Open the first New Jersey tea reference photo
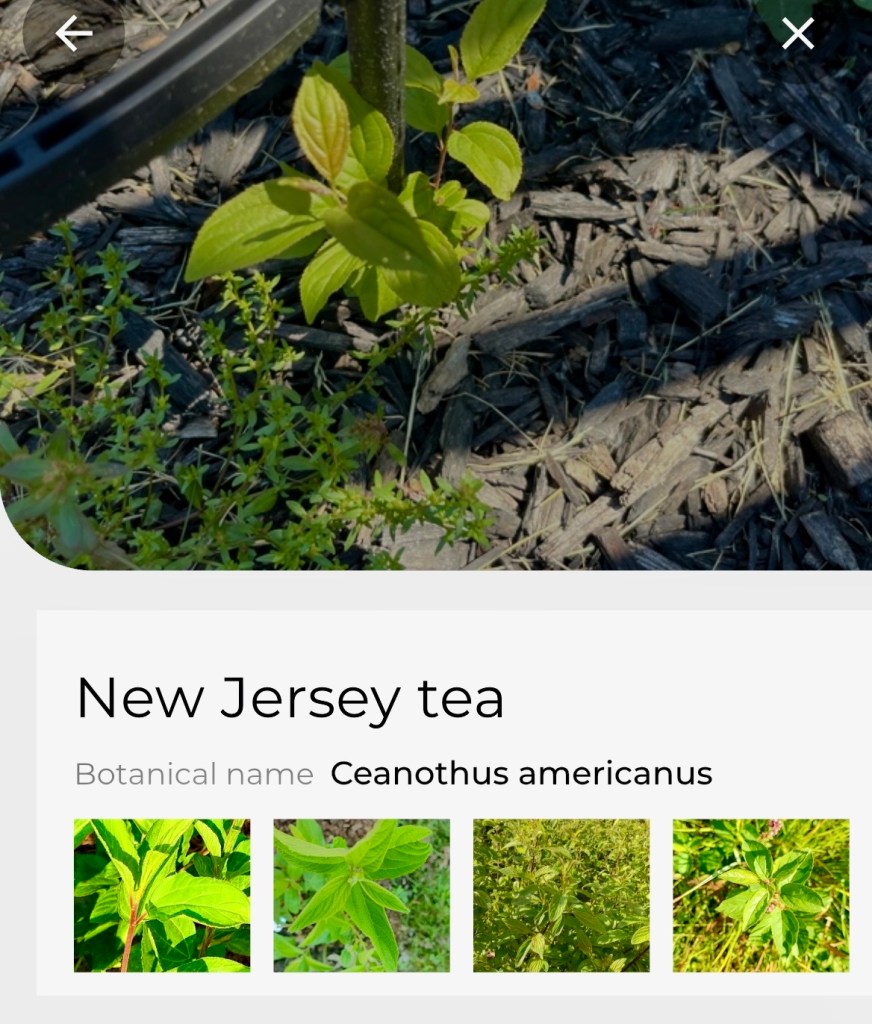This screenshot has height=1024, width=872. 162,895
